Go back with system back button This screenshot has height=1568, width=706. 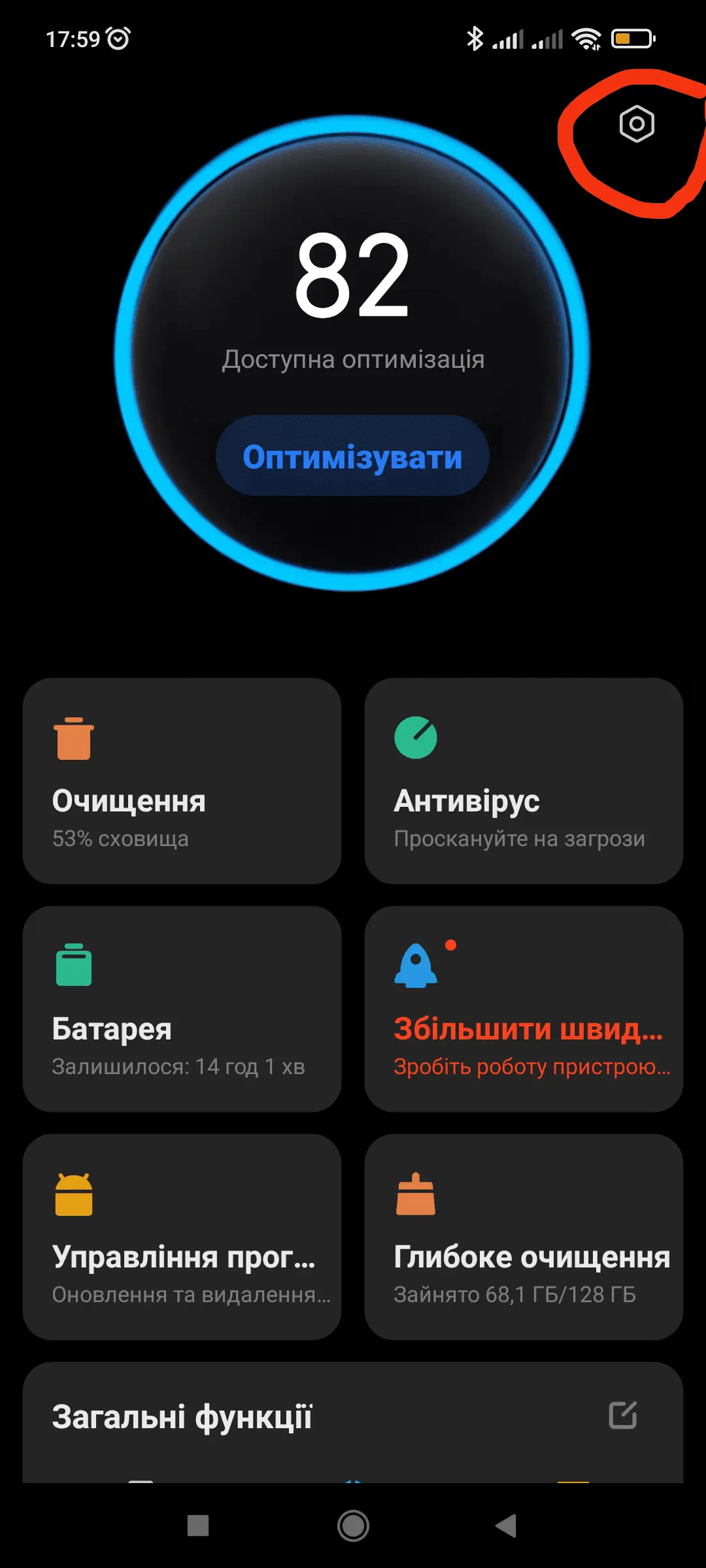pos(506,1526)
